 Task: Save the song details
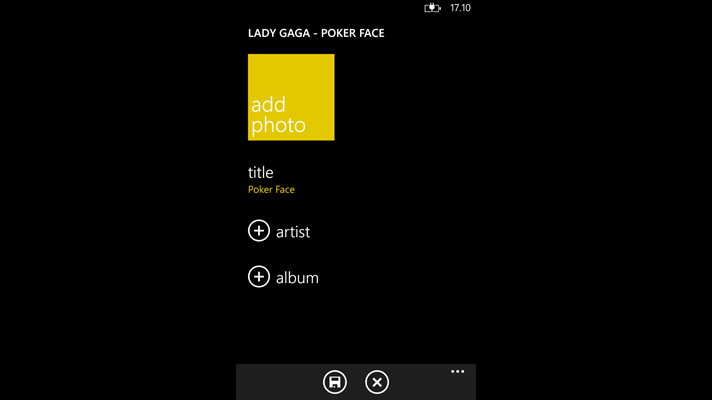[335, 382]
